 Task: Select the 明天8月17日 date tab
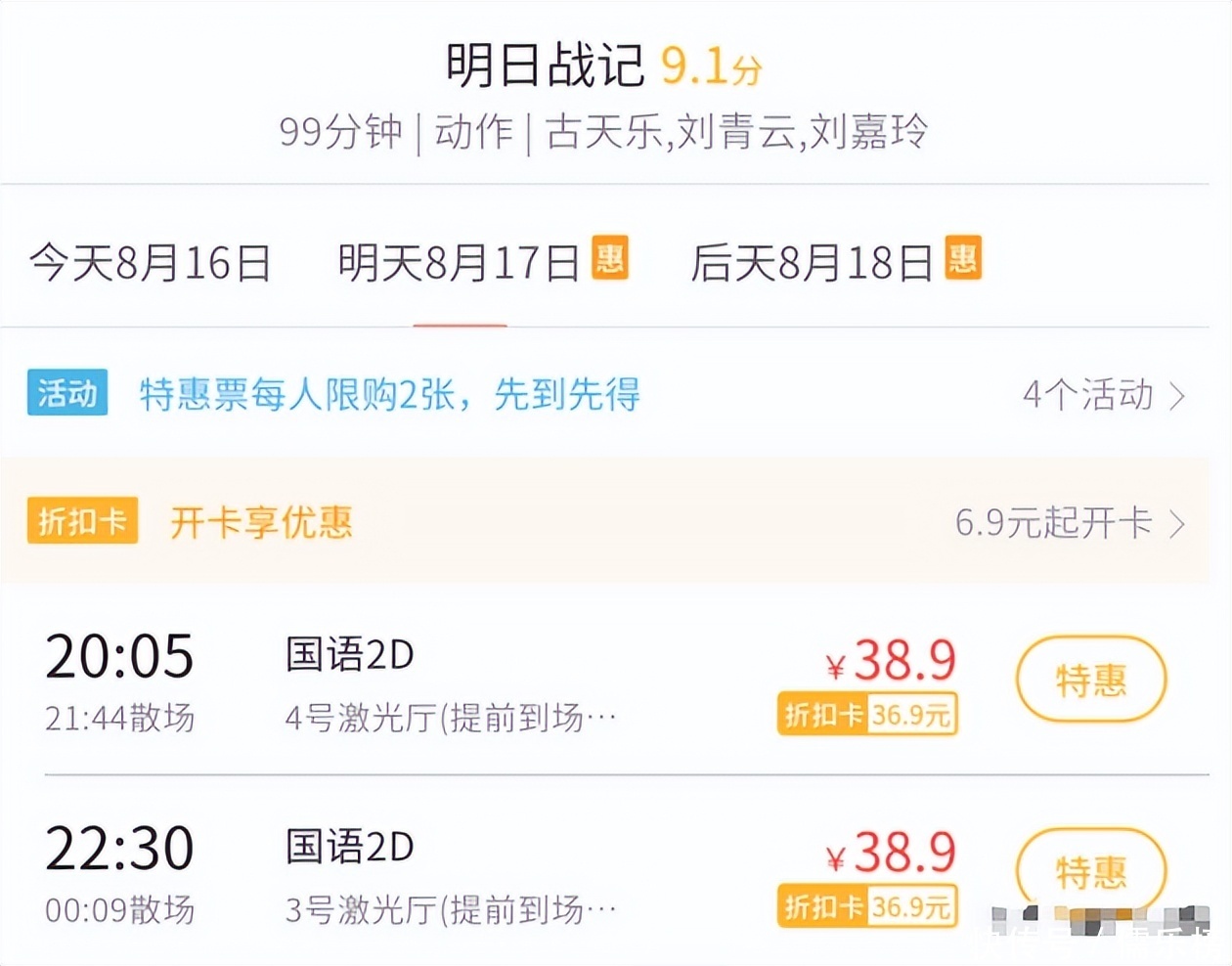(483, 262)
